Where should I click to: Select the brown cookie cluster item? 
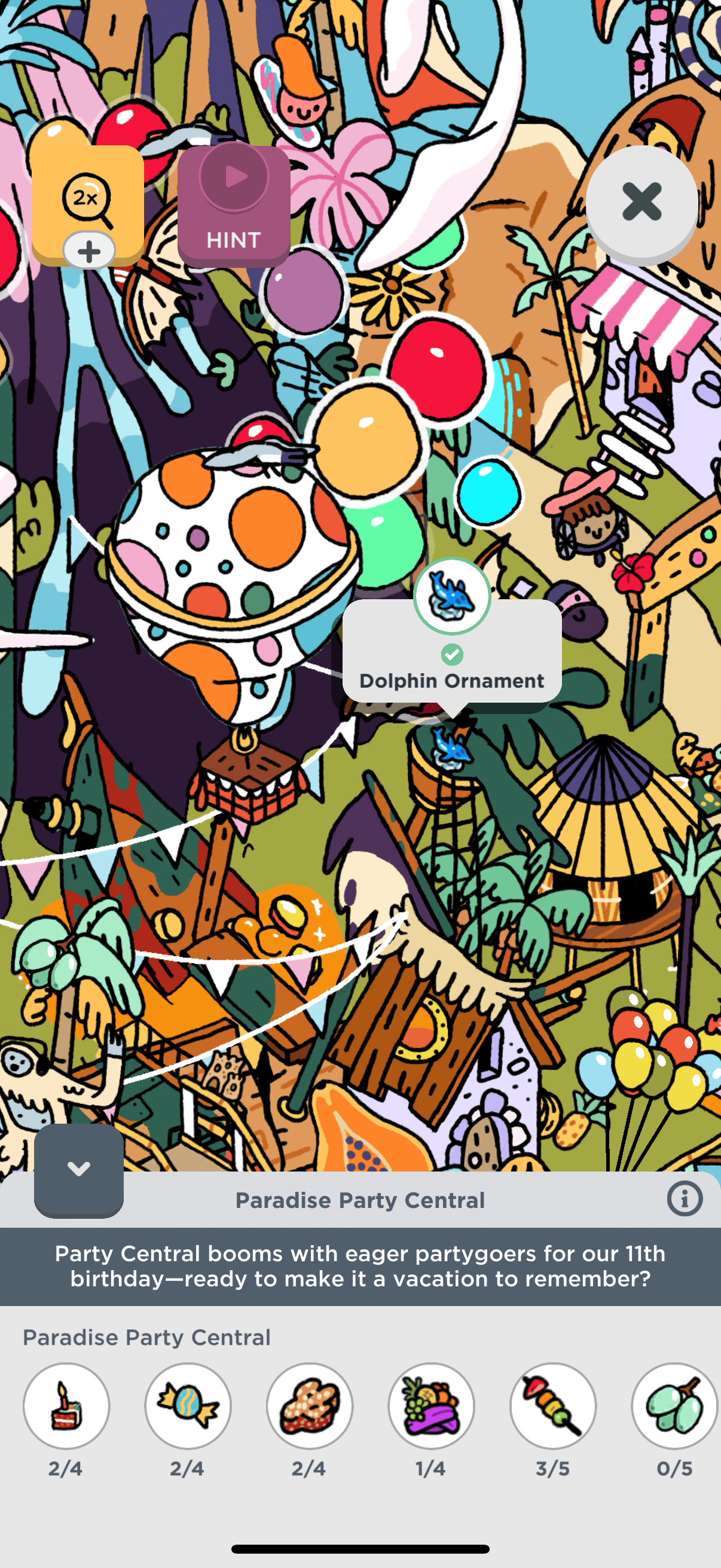[x=310, y=1405]
